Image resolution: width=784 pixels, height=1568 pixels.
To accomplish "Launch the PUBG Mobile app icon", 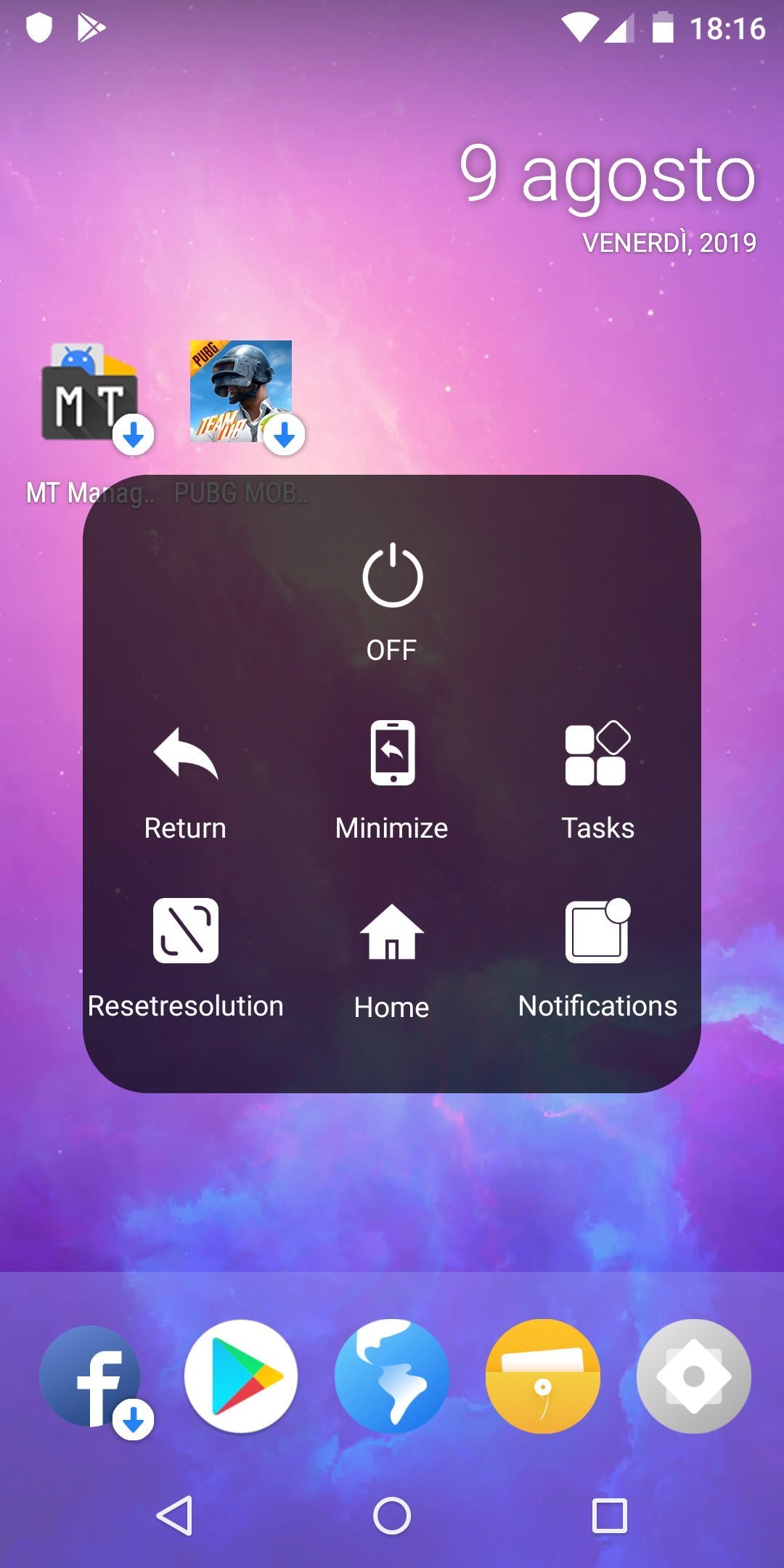I will click(241, 392).
